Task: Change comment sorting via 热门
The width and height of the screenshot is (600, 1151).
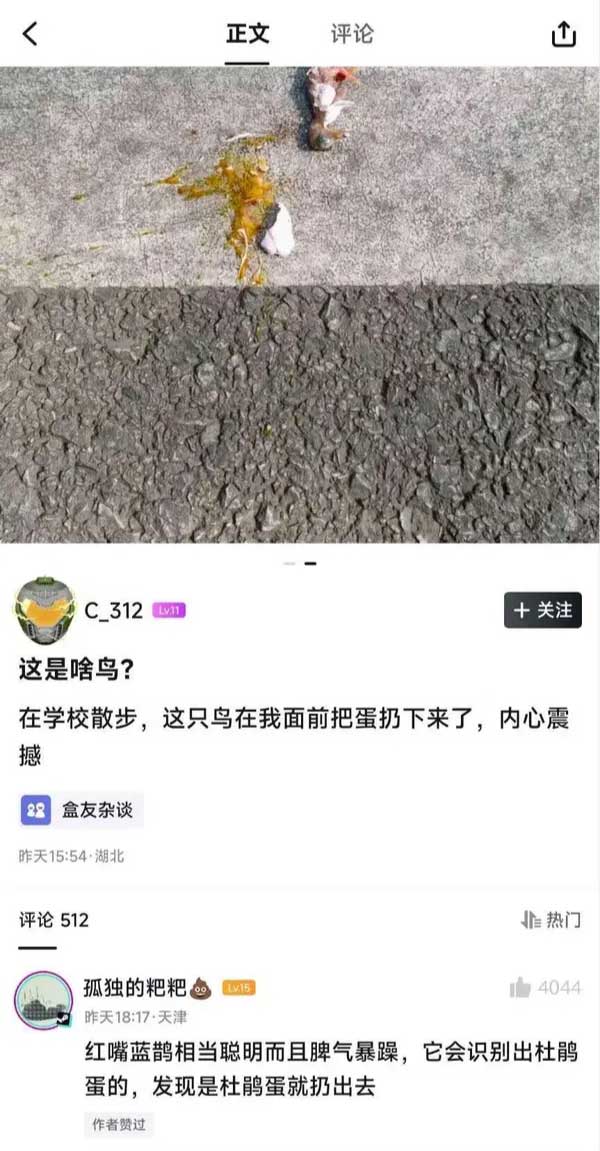Action: tap(551, 920)
